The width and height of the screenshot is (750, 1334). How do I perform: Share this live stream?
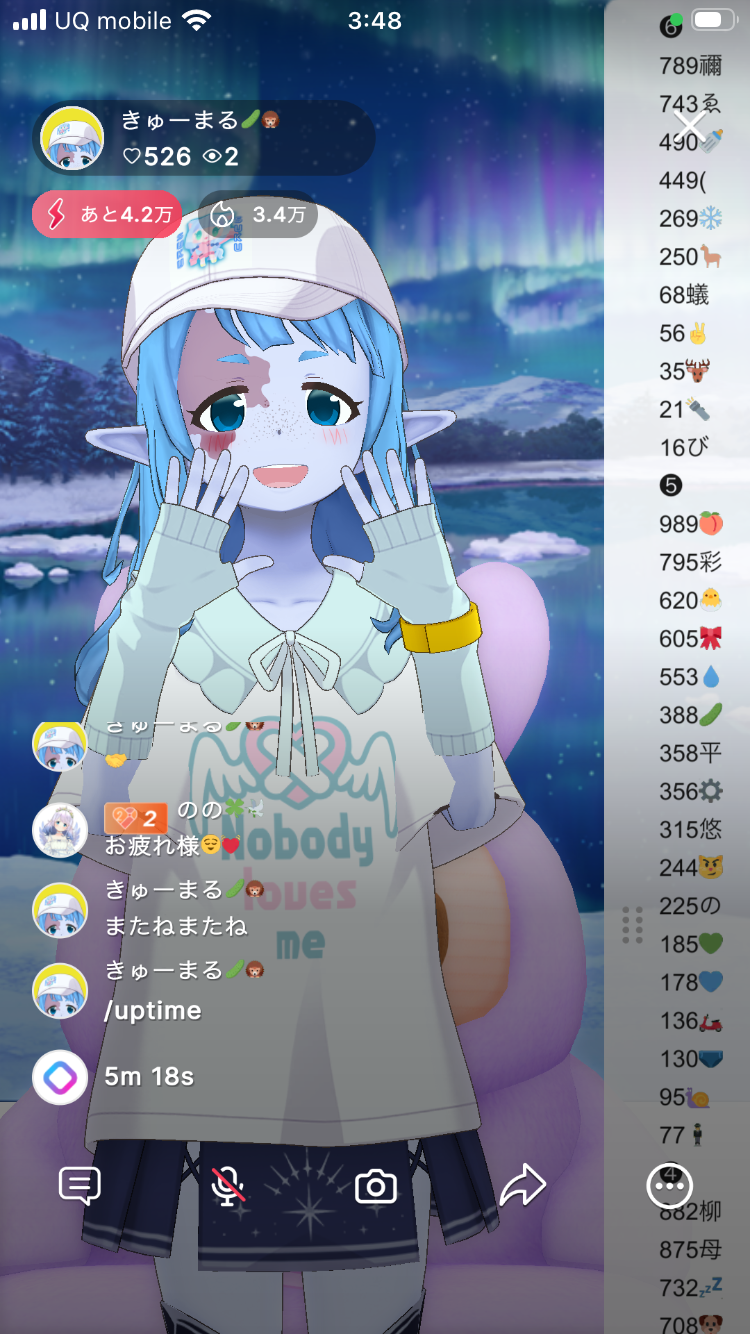pyautogui.click(x=522, y=1187)
